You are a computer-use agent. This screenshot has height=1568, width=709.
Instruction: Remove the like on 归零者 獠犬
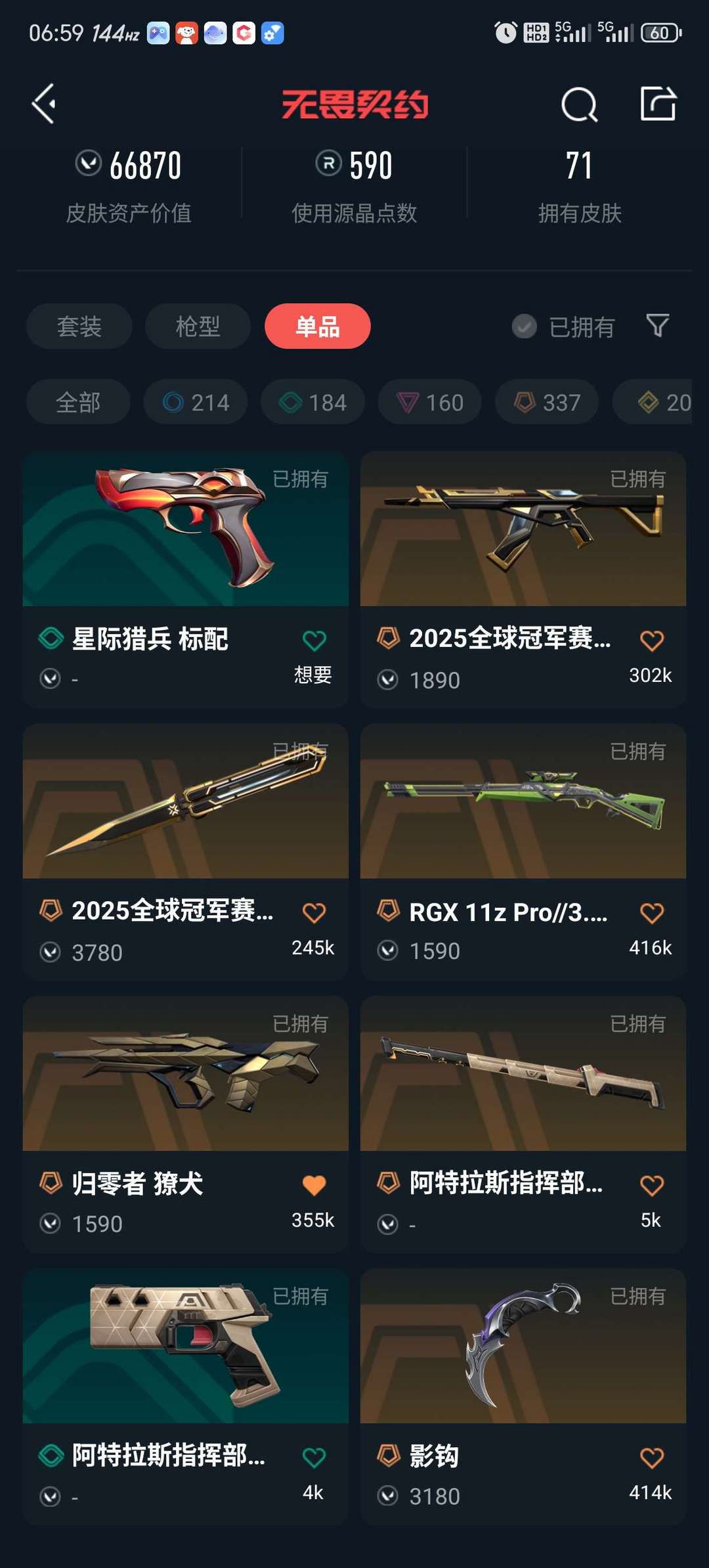coord(314,1185)
